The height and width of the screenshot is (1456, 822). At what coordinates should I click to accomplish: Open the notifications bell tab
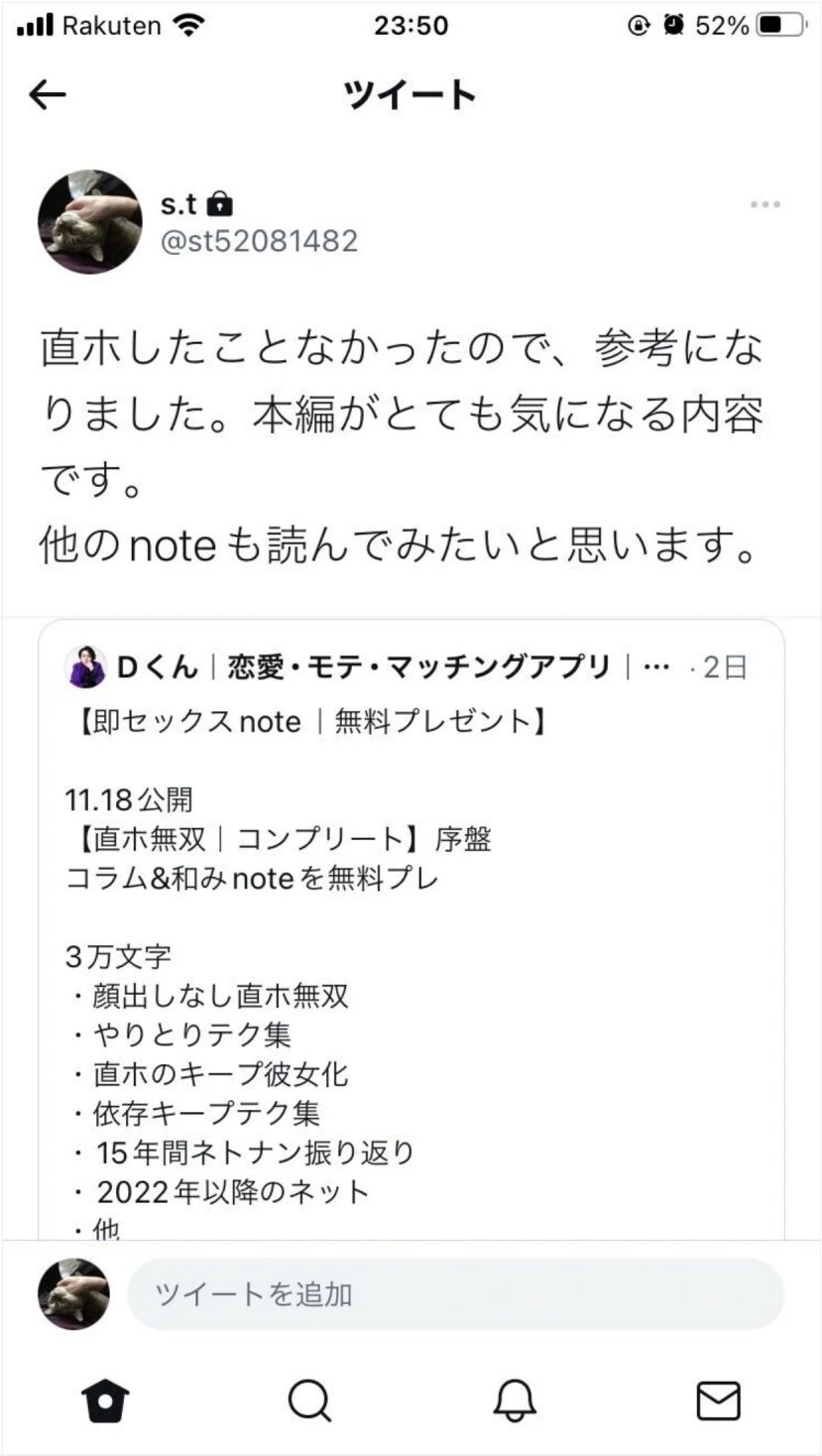pyautogui.click(x=515, y=1401)
